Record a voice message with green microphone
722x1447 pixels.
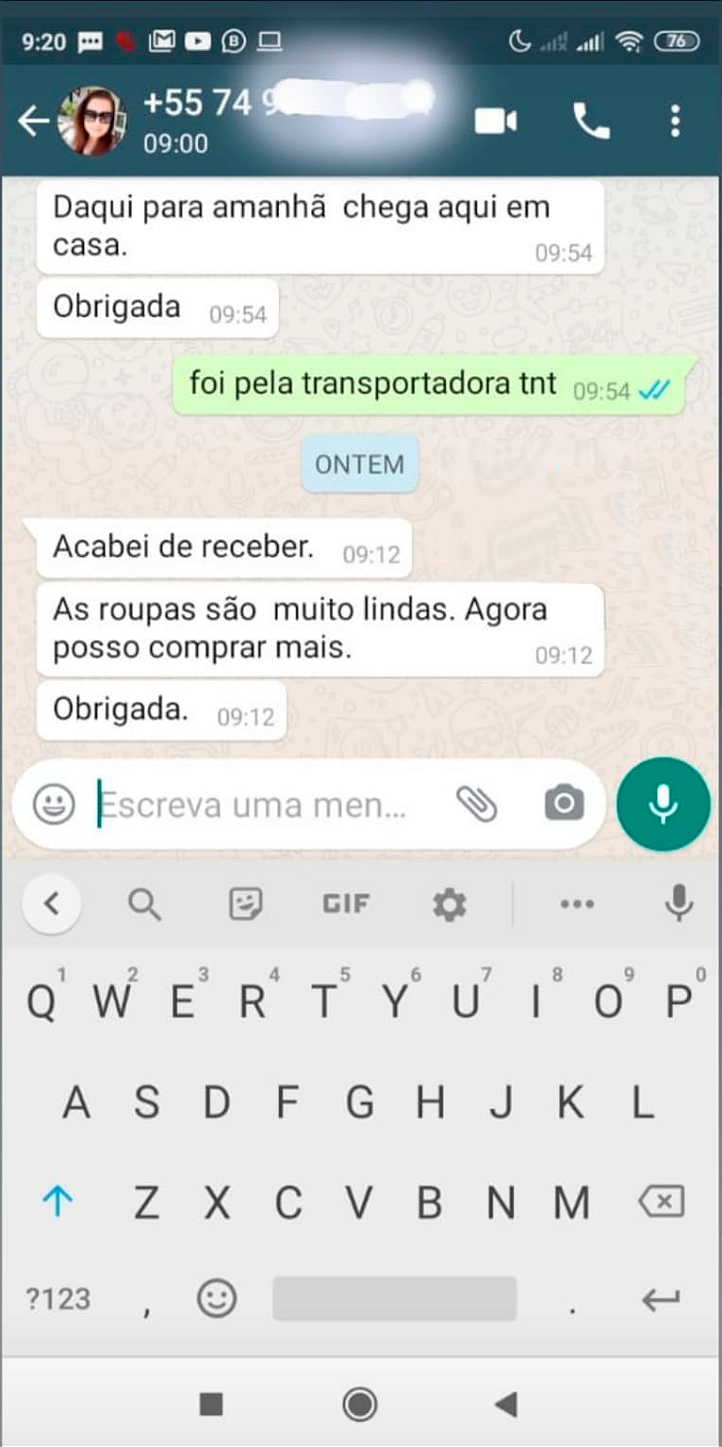663,804
